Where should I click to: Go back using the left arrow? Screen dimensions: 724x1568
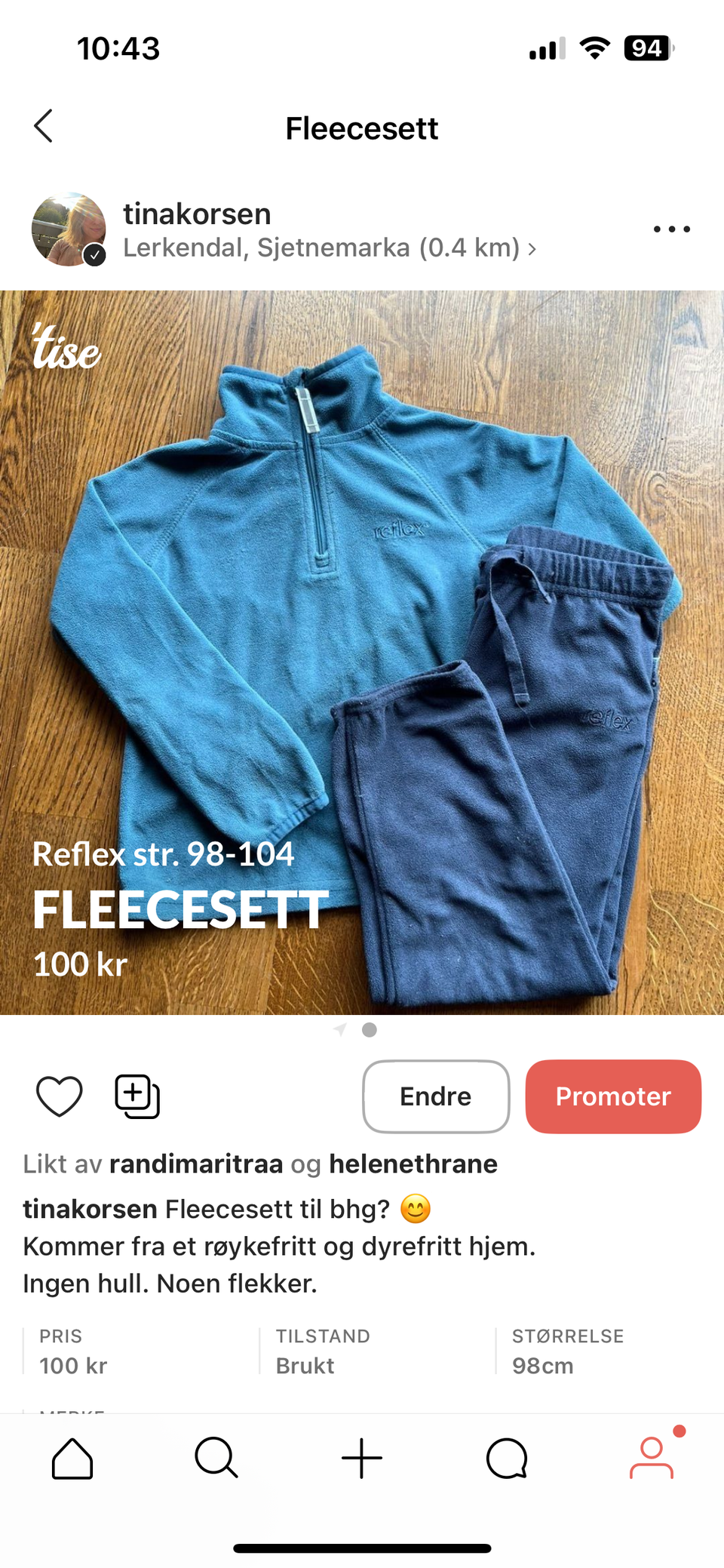[43, 126]
